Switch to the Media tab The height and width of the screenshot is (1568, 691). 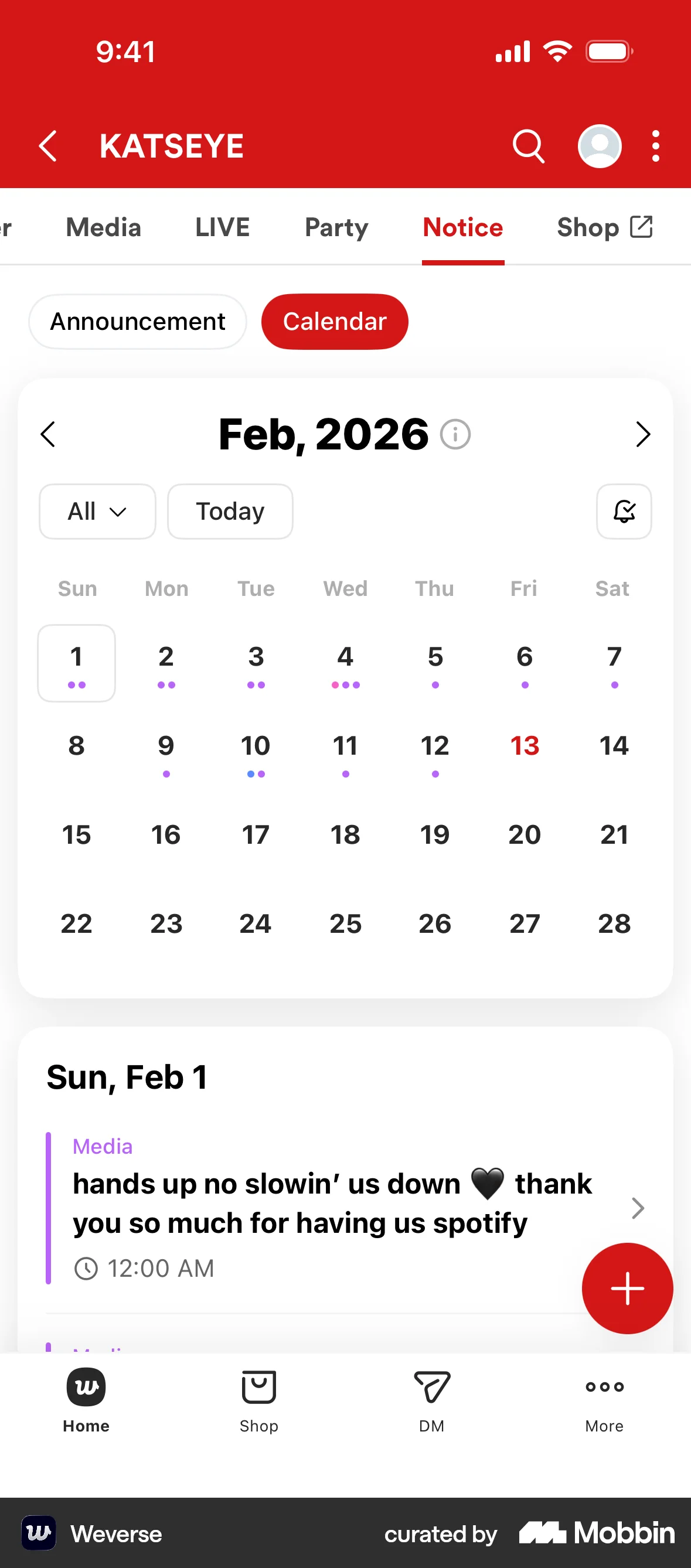point(104,227)
